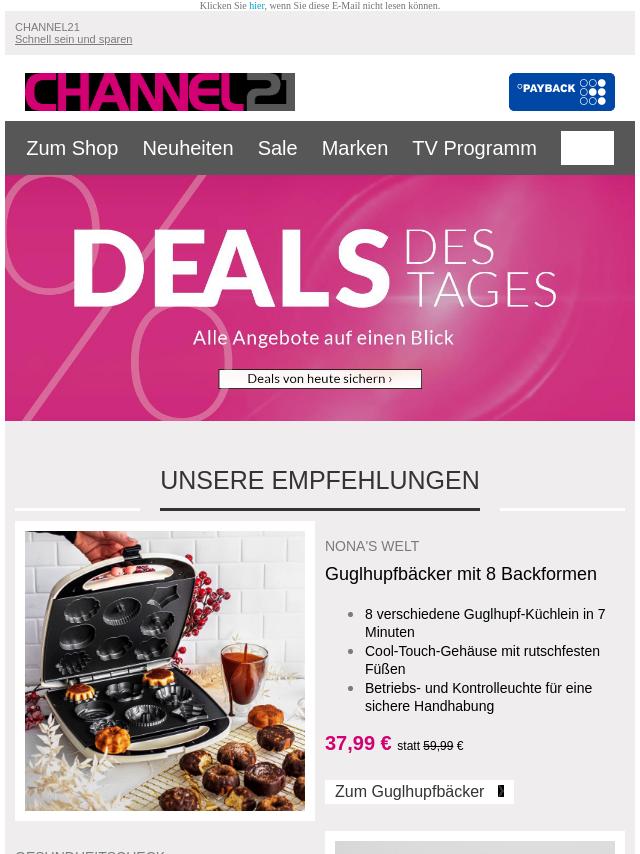Open the PAYBACK banner
Screen dimensions: 640x854
tap(561, 92)
